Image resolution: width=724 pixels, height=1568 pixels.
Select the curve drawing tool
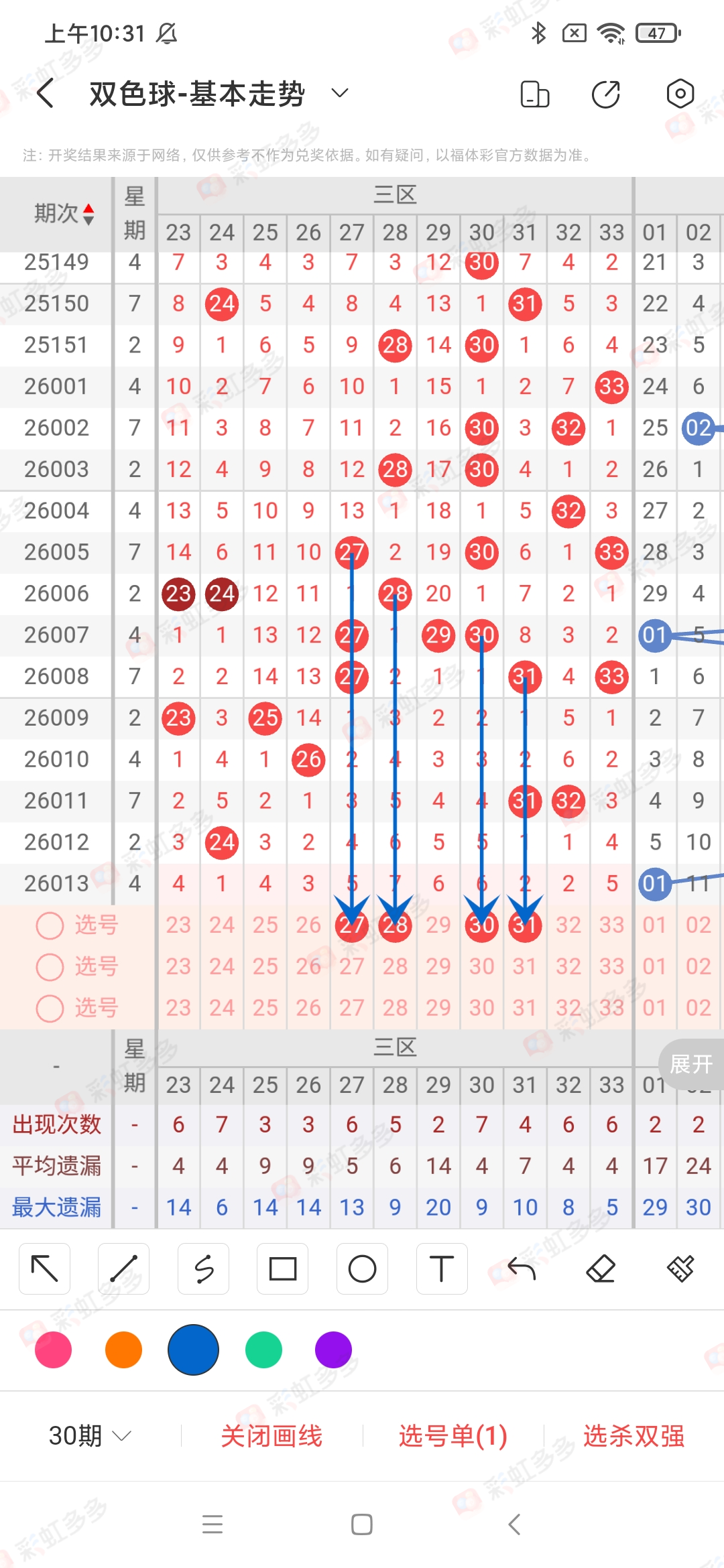pos(203,1268)
